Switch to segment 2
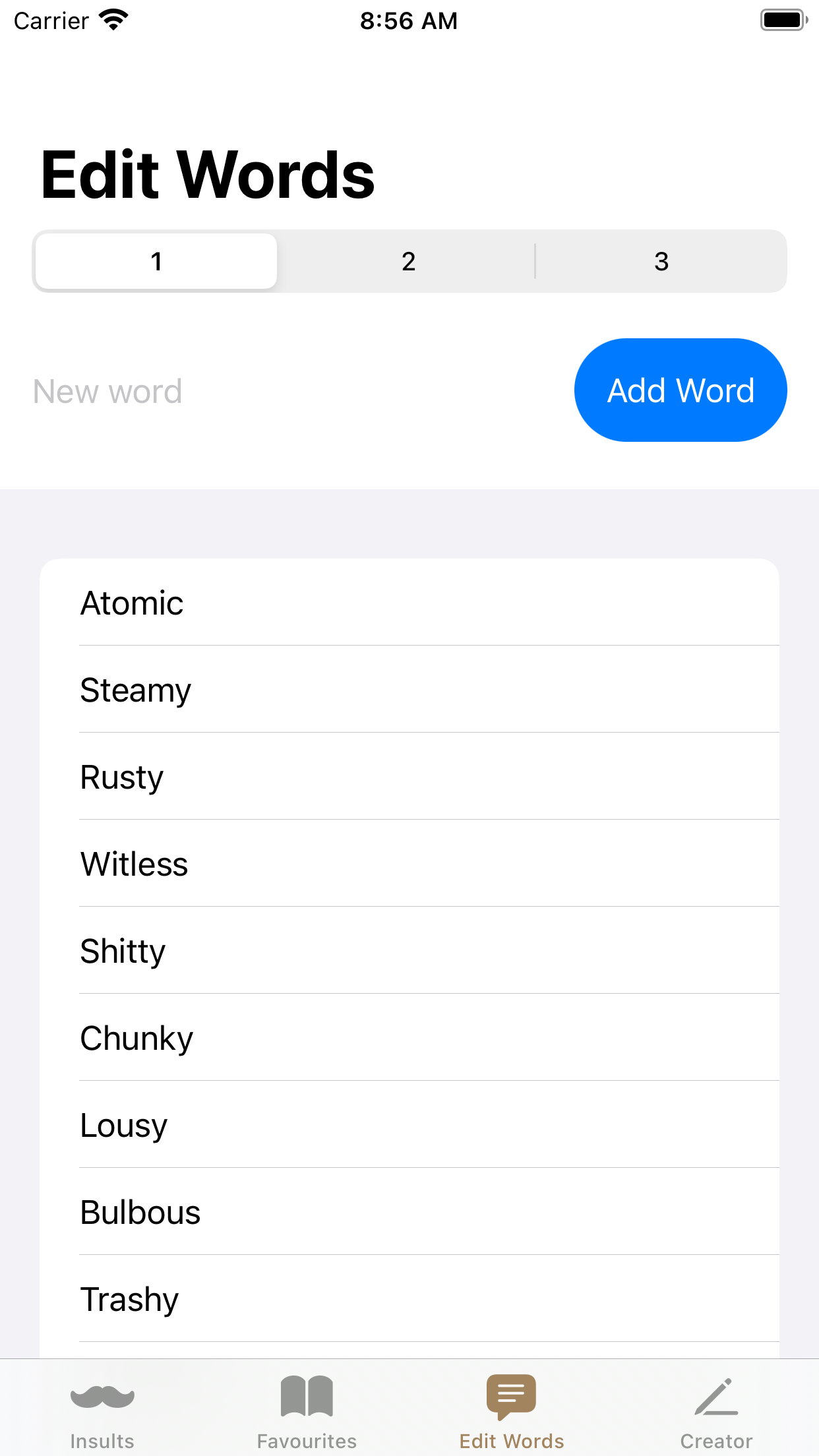 click(408, 262)
